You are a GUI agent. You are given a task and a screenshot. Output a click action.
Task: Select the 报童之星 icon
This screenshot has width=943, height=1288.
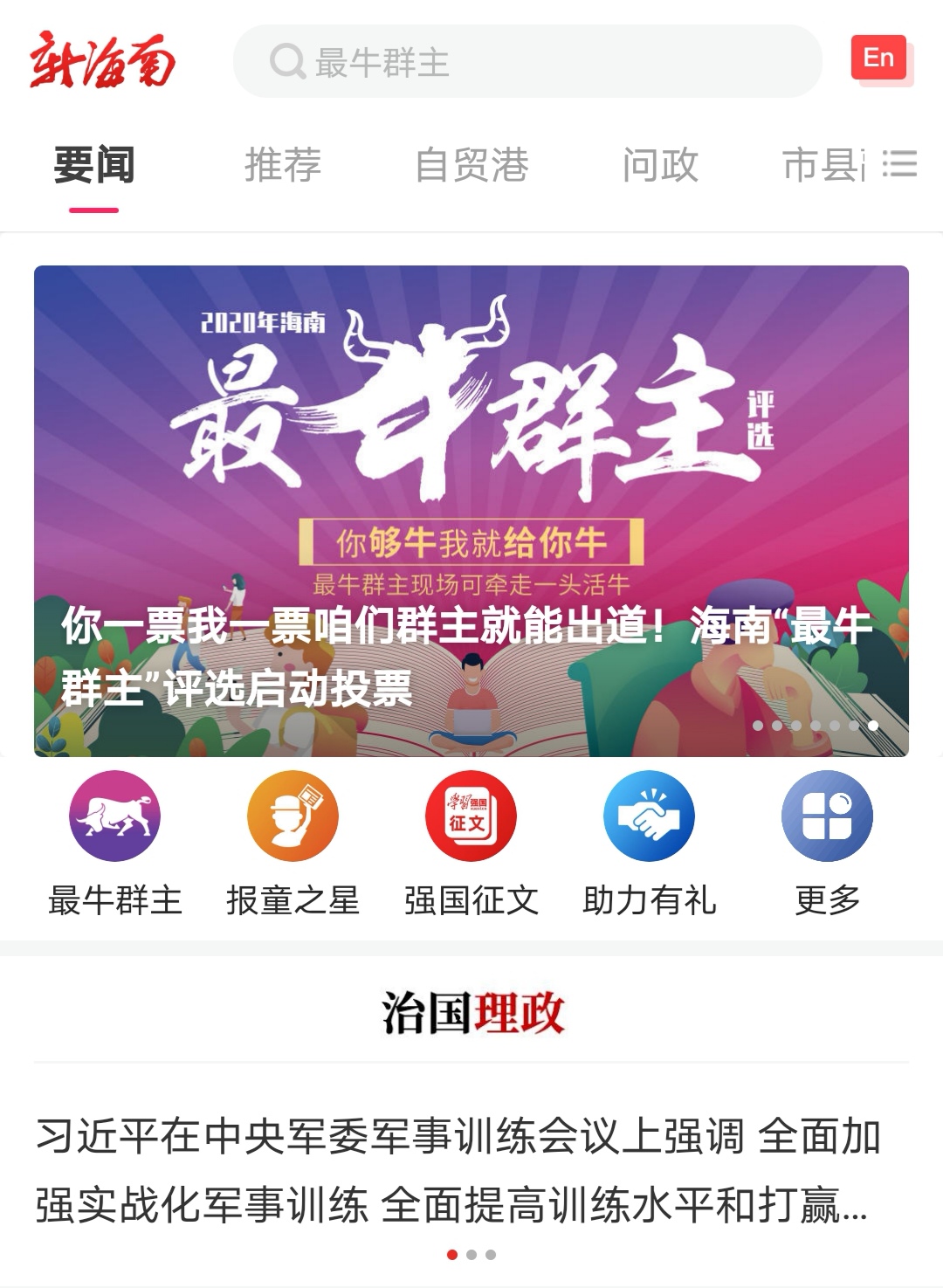pyautogui.click(x=293, y=816)
